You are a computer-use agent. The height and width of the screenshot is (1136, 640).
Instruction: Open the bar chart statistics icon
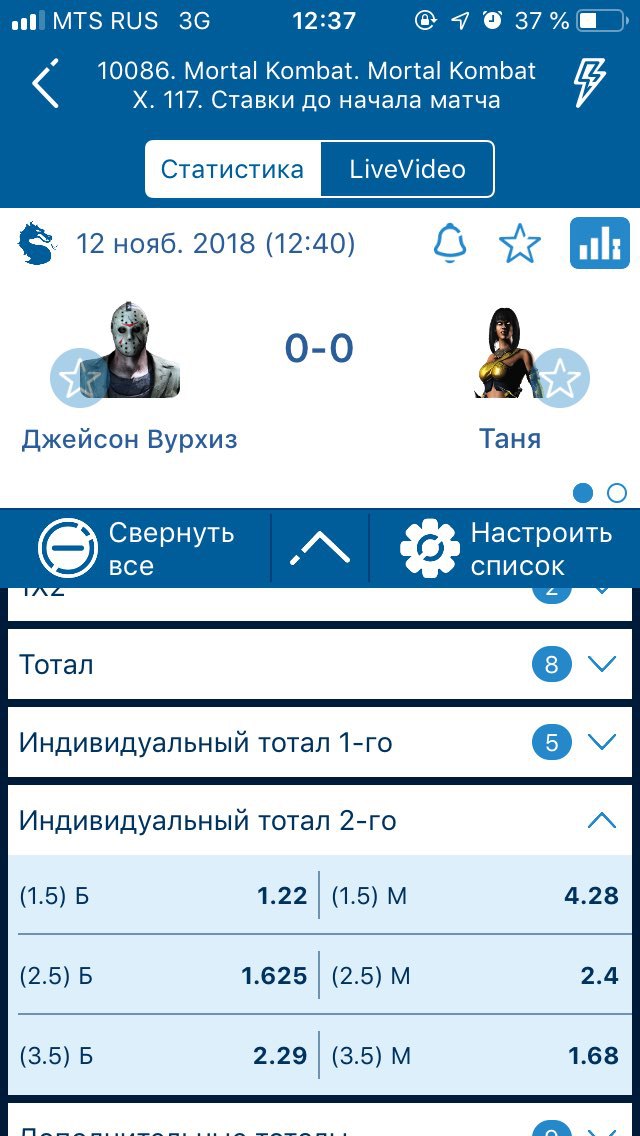599,243
